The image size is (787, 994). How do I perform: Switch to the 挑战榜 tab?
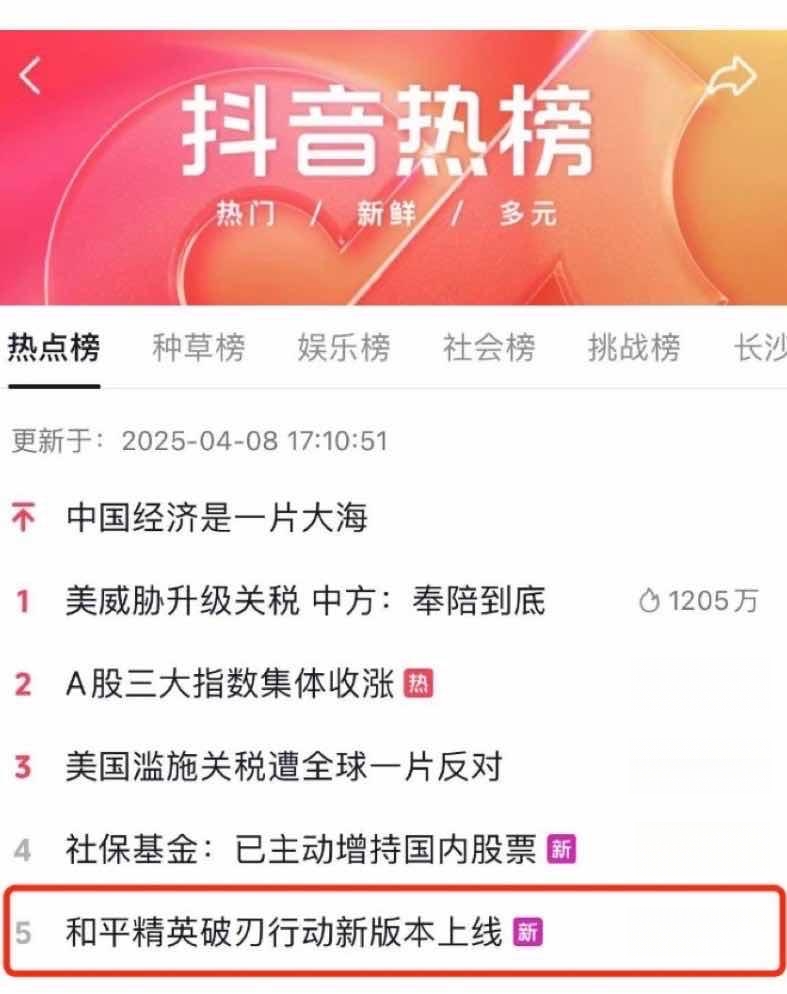634,348
